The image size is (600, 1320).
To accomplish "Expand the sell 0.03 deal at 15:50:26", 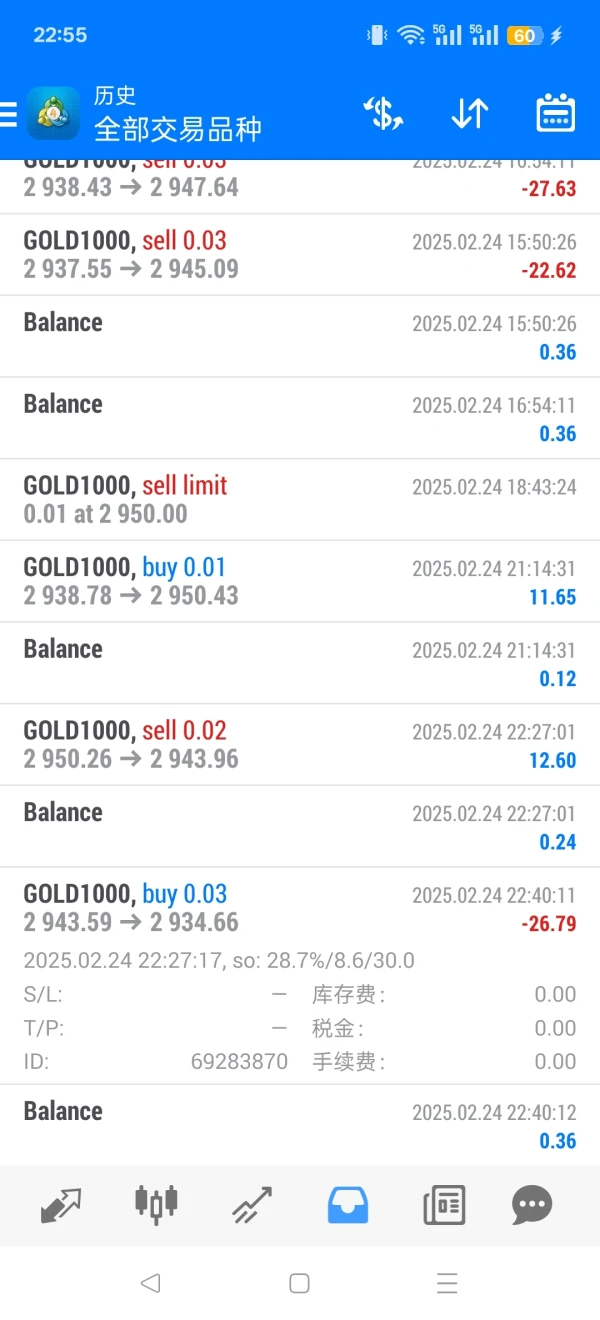I will [300, 255].
